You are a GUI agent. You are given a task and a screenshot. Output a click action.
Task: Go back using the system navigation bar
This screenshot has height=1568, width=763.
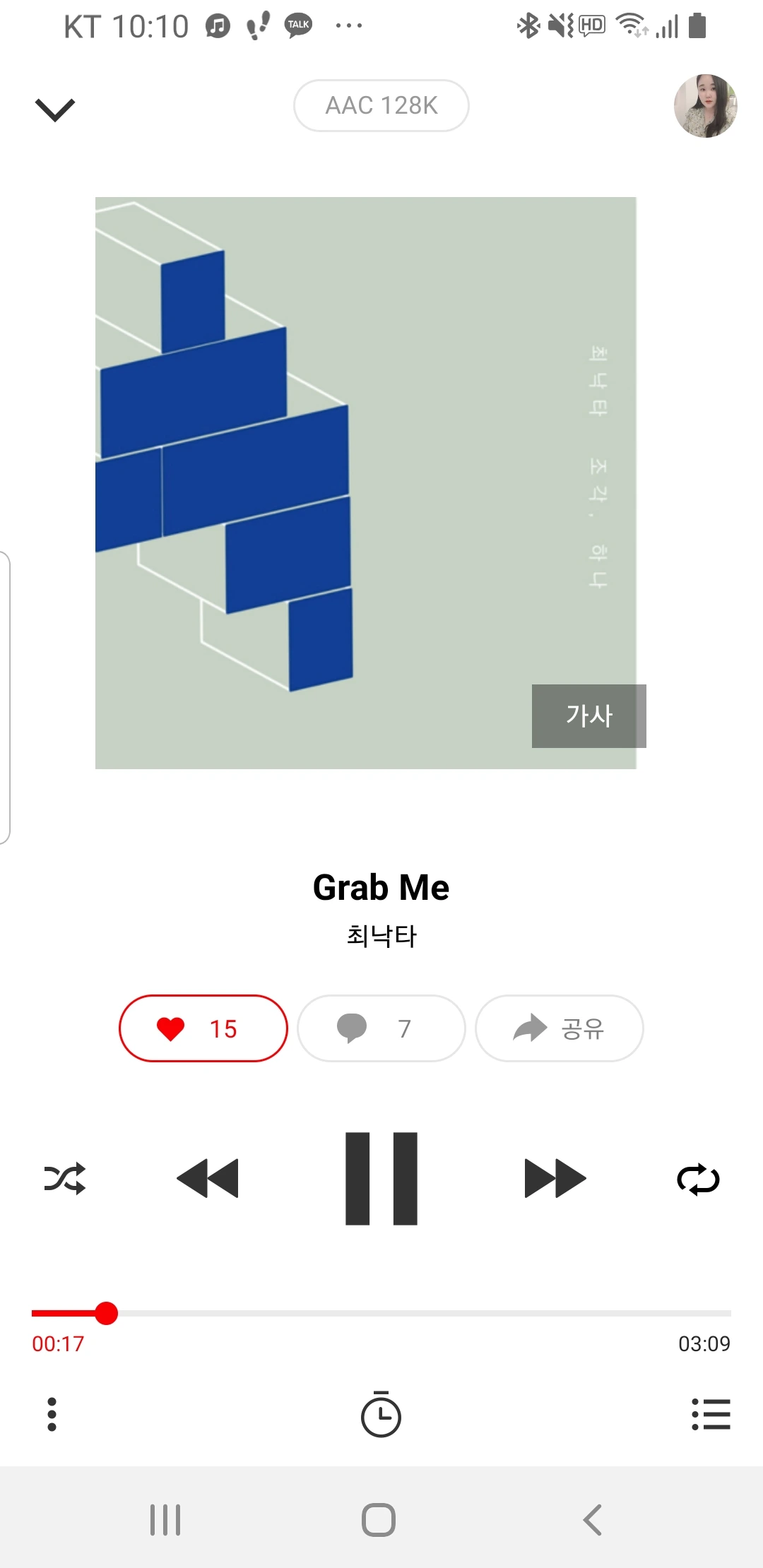coord(592,1519)
